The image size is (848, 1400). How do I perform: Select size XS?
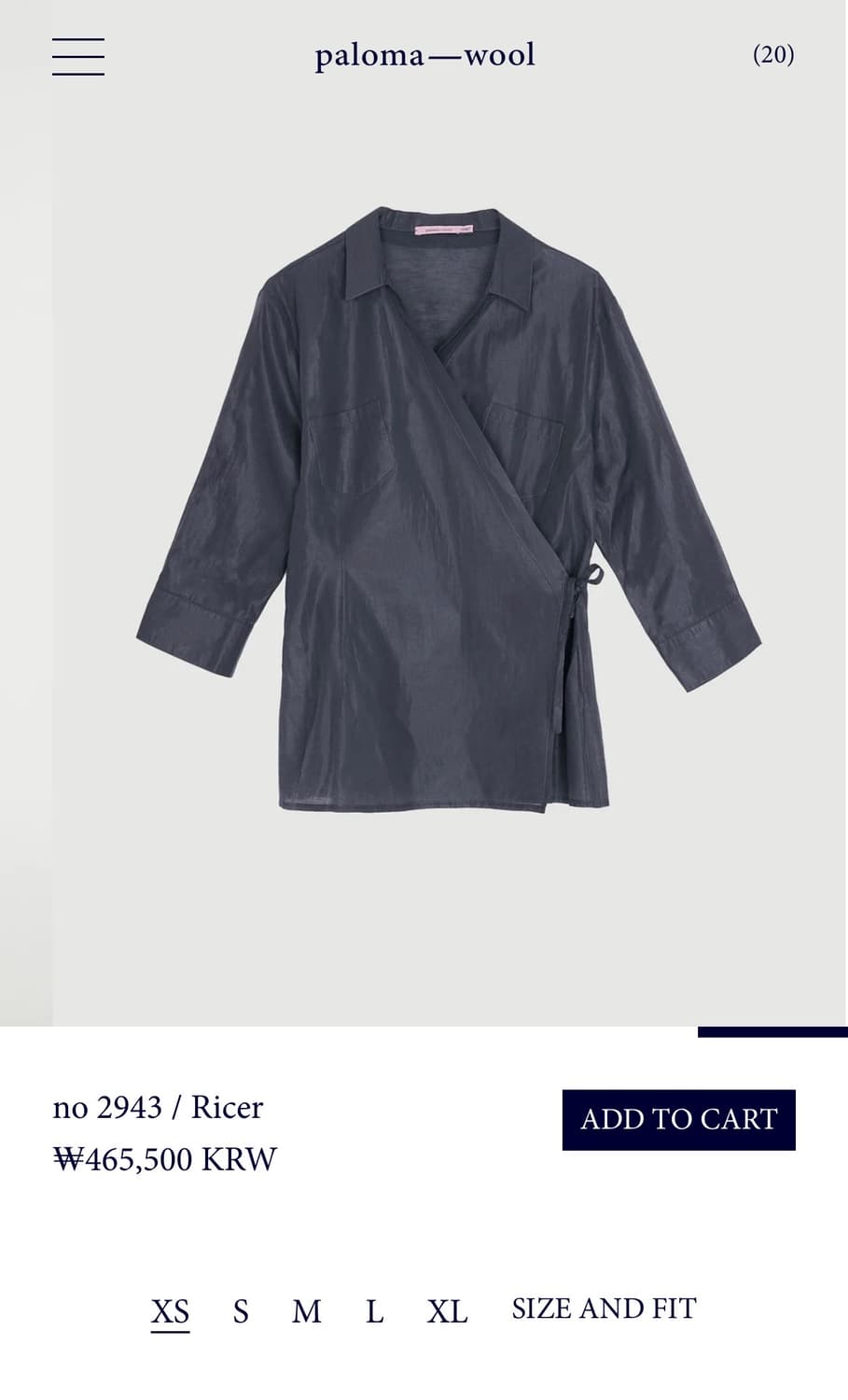tap(172, 1311)
